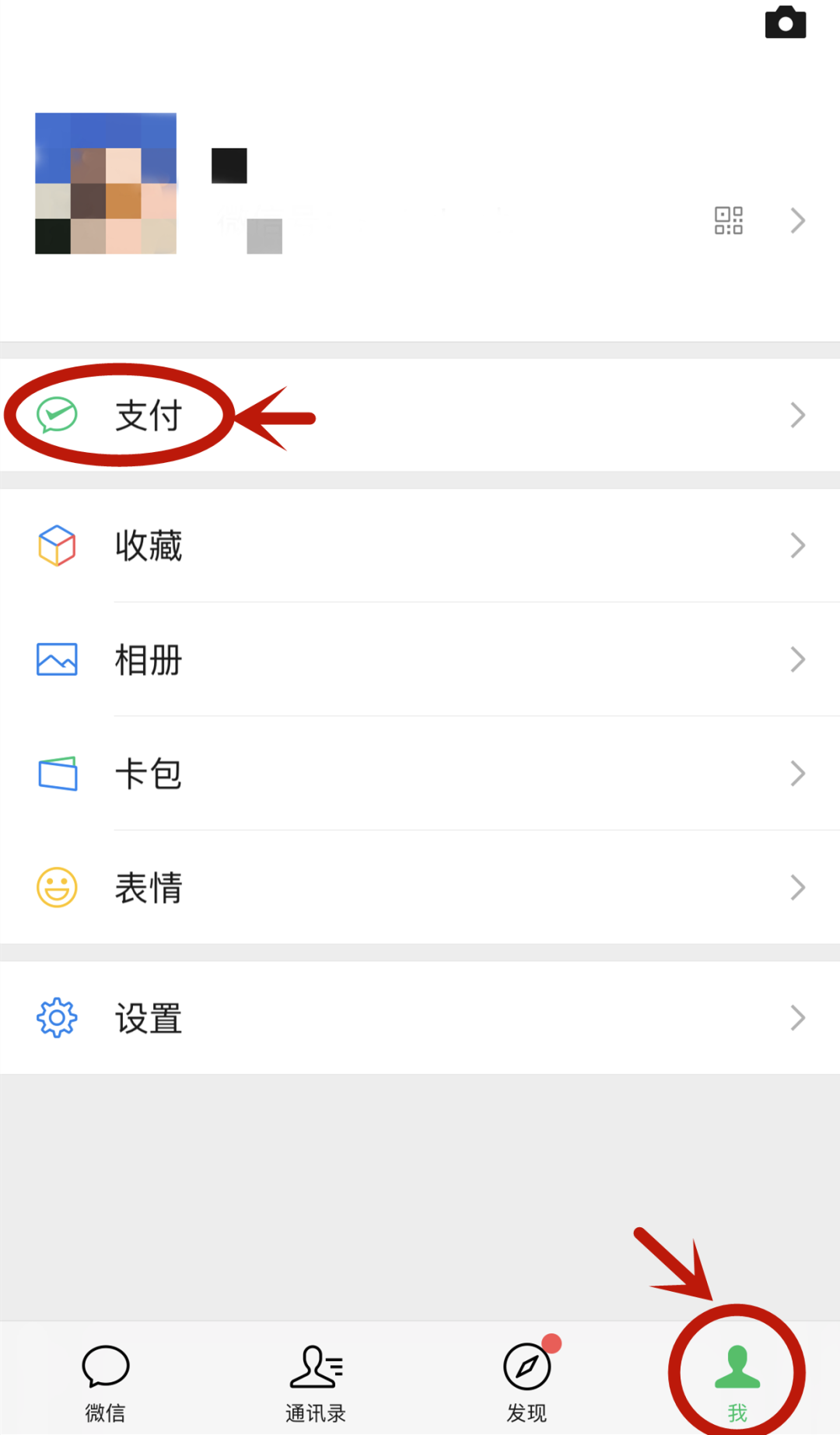Open the profile avatar picture
The width and height of the screenshot is (840, 1435).
106,184
